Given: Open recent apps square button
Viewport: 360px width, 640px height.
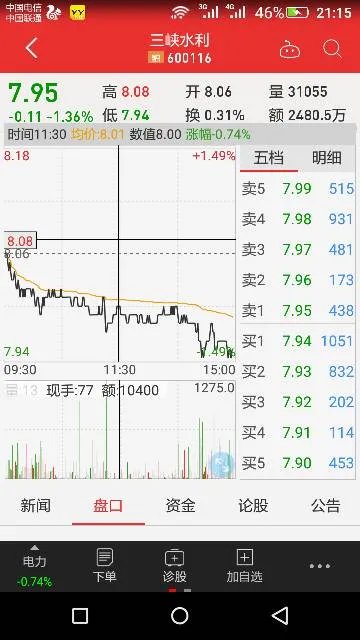Looking at the screenshot, I should 80,616.
